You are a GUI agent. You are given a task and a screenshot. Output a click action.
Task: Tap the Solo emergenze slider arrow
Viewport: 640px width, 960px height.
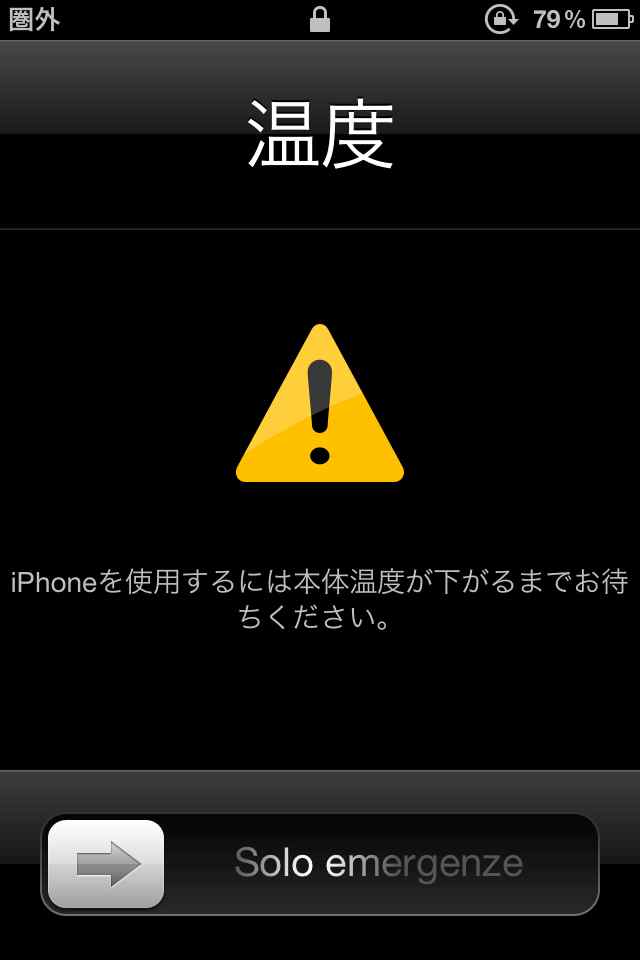click(x=107, y=864)
